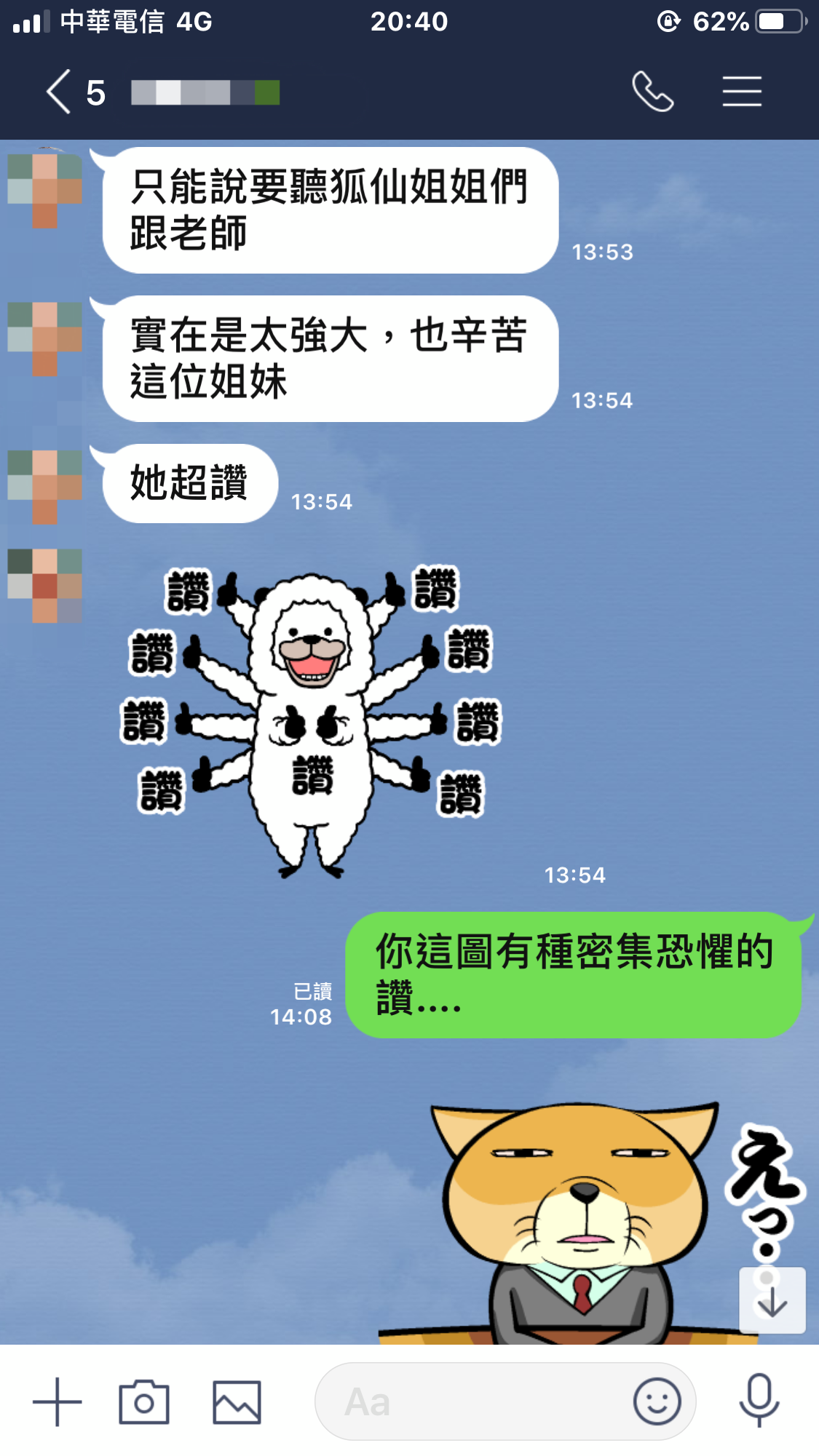
Task: Start a voice call
Action: [x=652, y=92]
